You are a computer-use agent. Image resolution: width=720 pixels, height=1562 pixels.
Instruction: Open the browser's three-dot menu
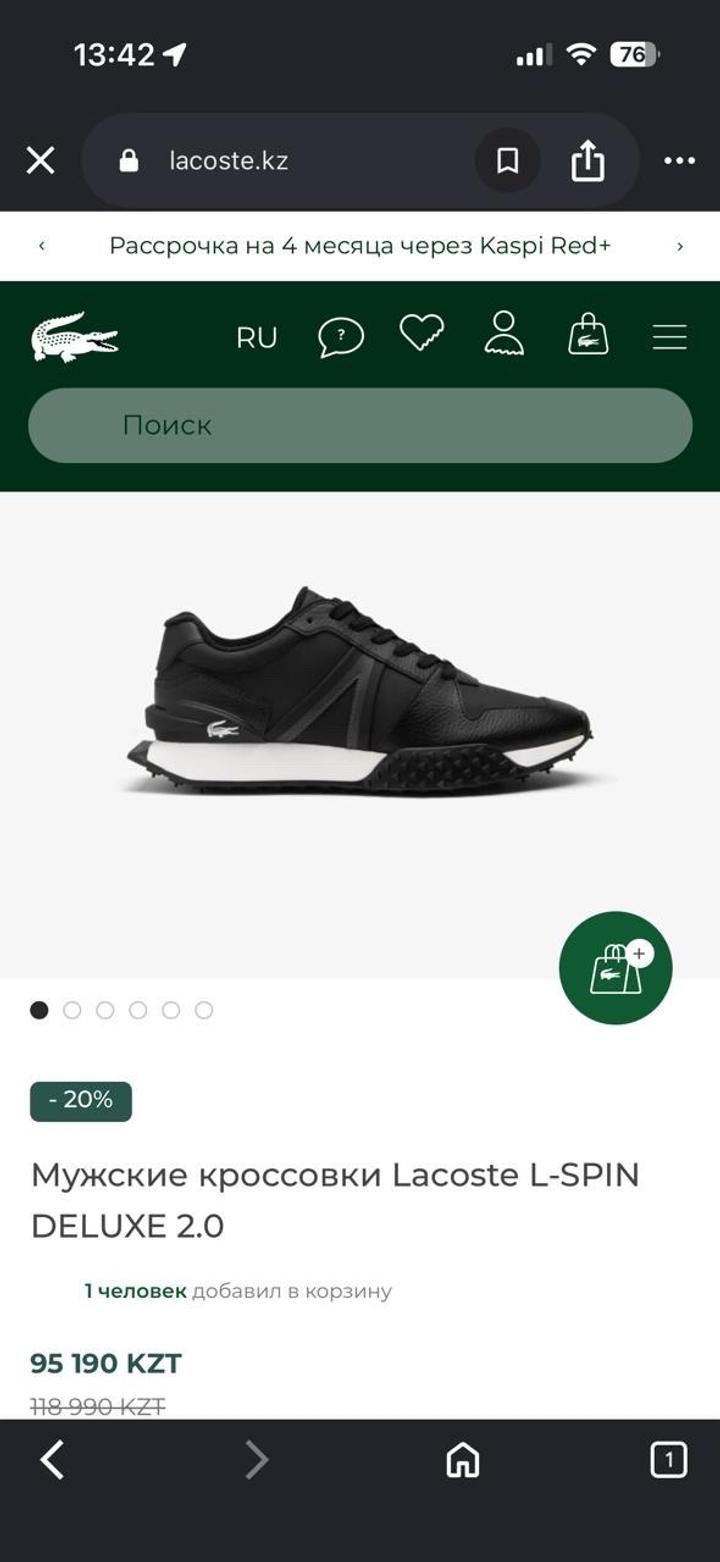point(679,161)
